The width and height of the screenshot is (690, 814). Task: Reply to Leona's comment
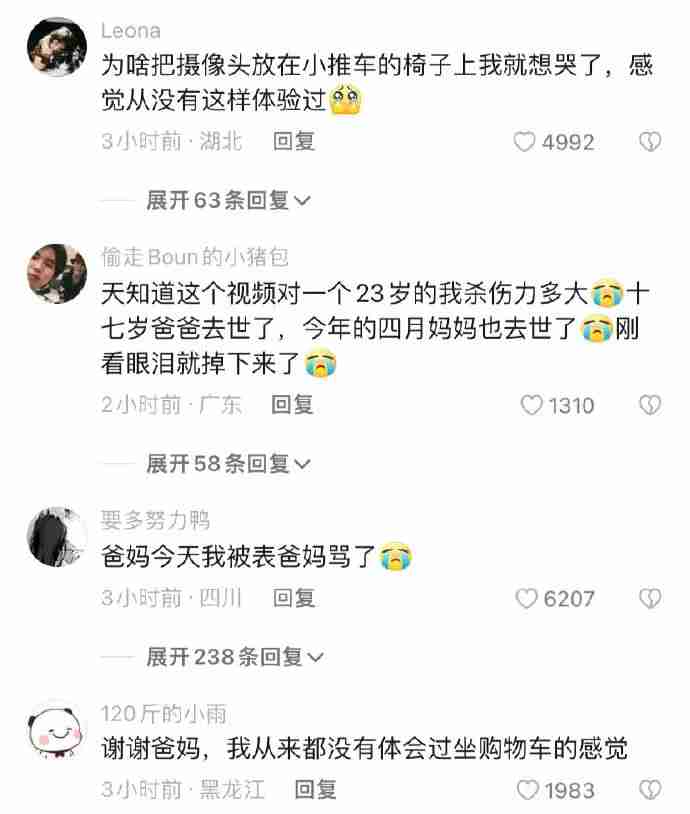point(294,142)
